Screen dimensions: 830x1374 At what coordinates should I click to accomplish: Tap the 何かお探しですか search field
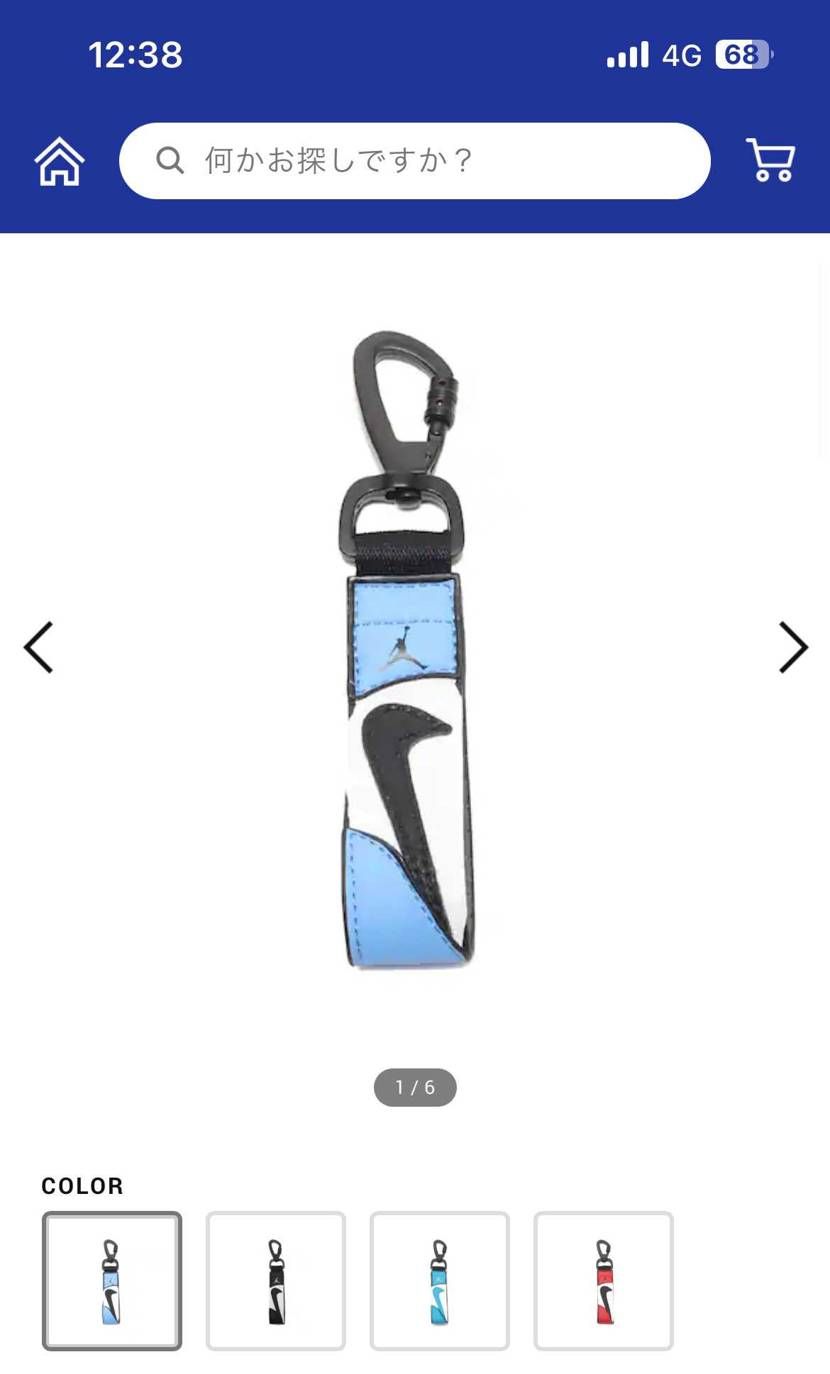[x=415, y=161]
